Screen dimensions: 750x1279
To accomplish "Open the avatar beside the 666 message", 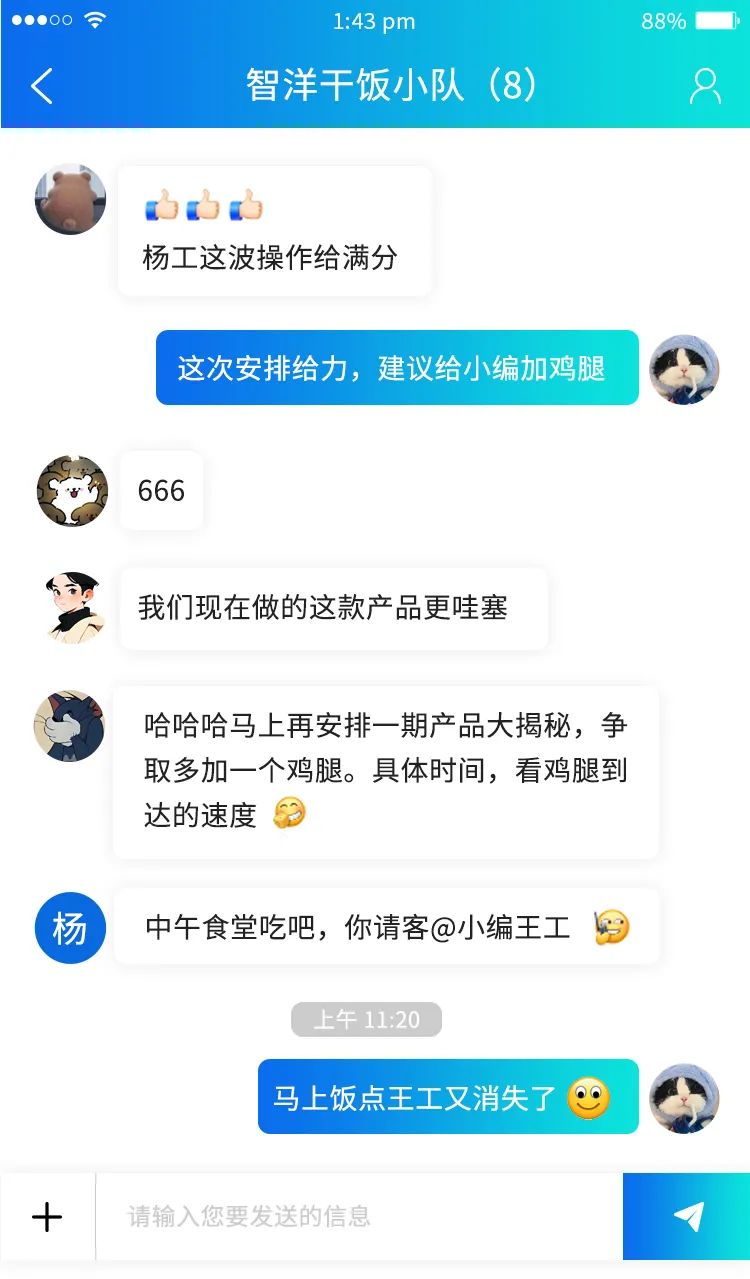I will [x=71, y=491].
